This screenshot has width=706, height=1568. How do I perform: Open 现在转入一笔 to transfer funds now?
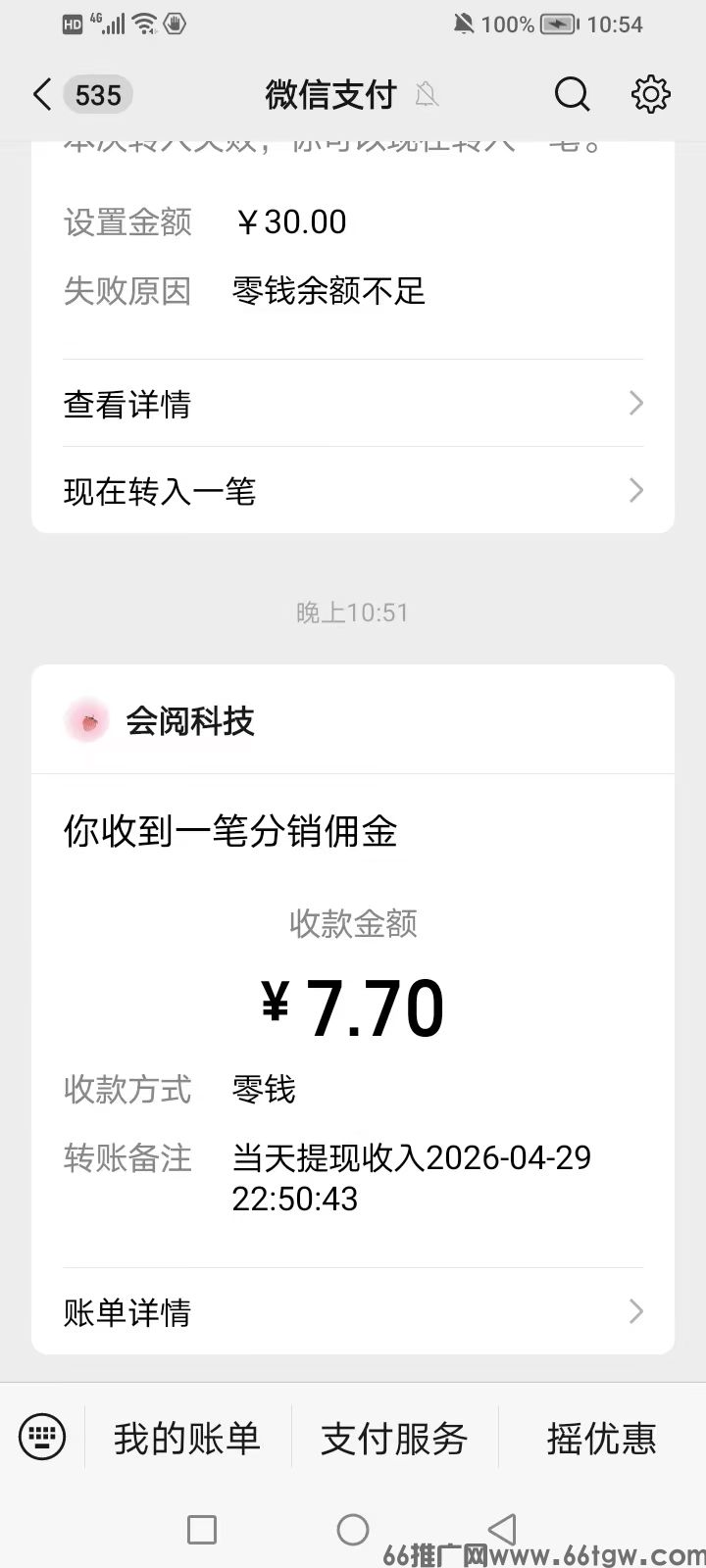coord(353,491)
